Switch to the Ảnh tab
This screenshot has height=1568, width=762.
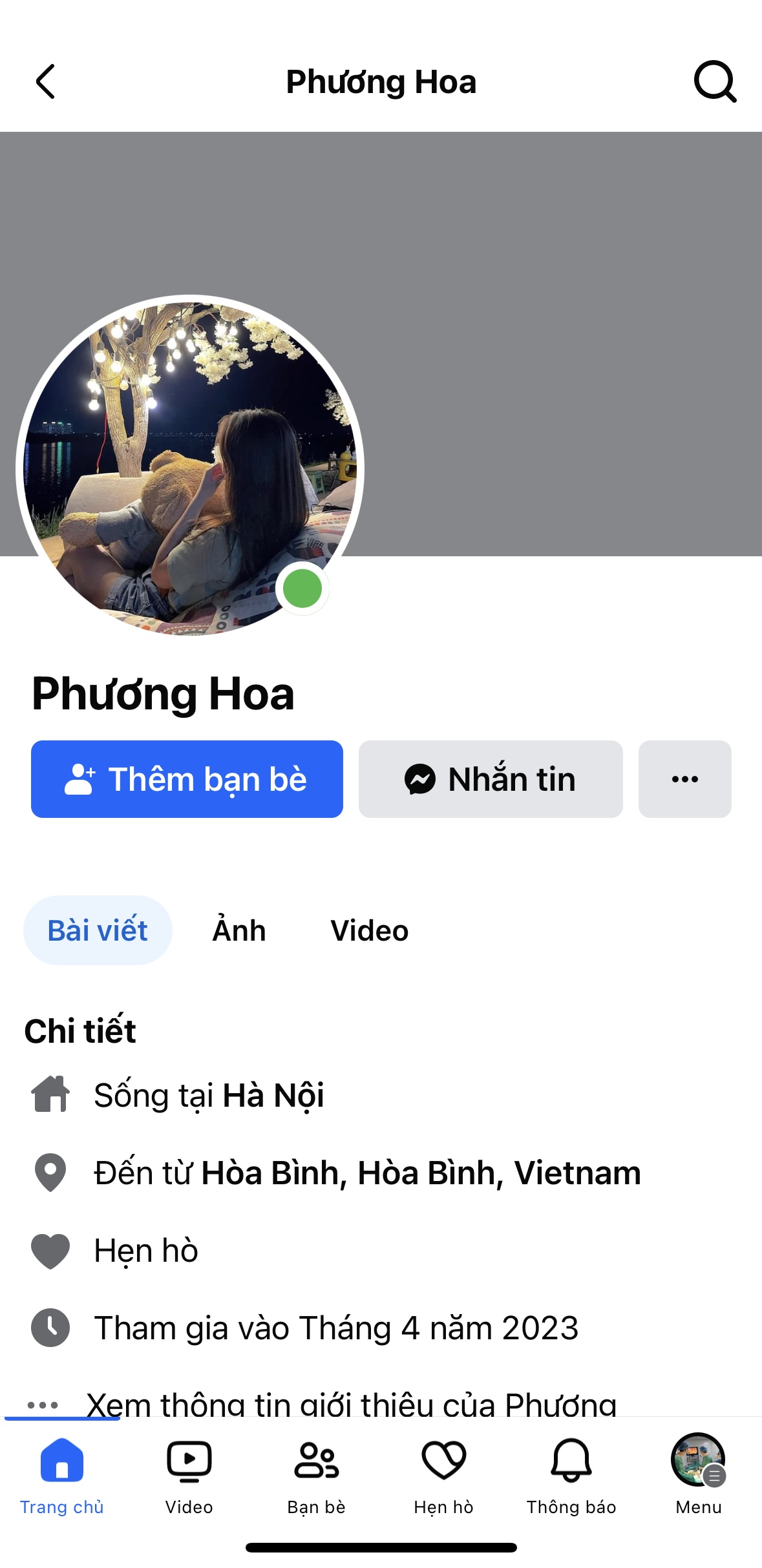tap(239, 930)
